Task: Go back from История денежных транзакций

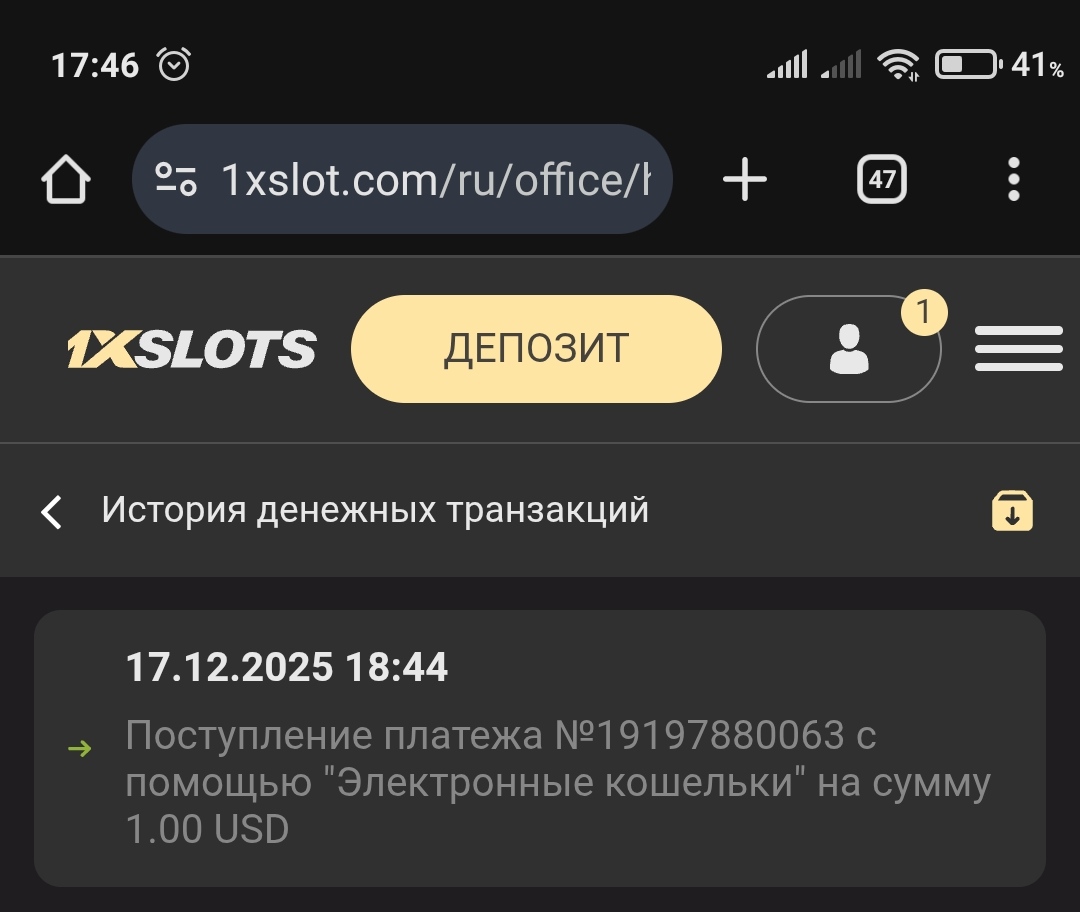Action: 52,512
